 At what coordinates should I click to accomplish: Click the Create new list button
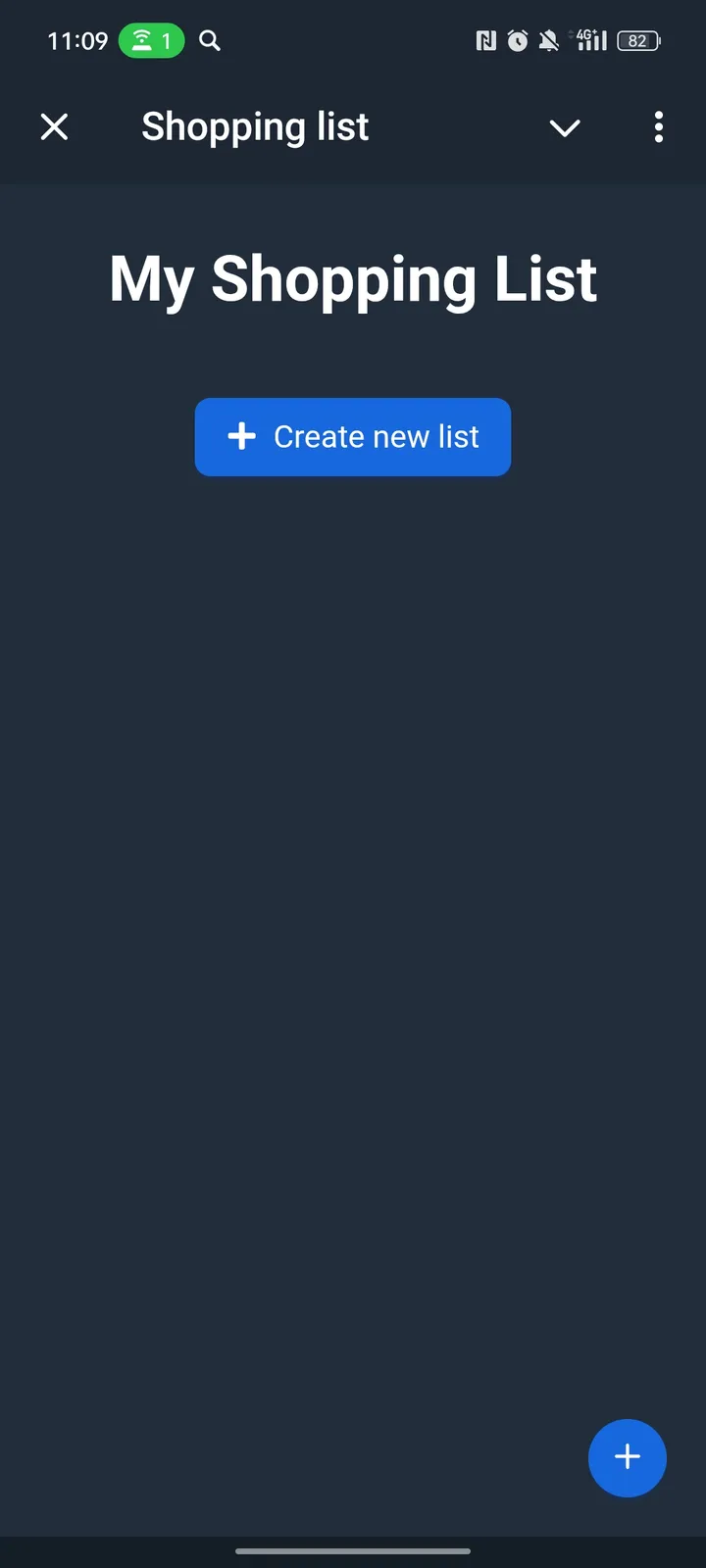pyautogui.click(x=353, y=437)
